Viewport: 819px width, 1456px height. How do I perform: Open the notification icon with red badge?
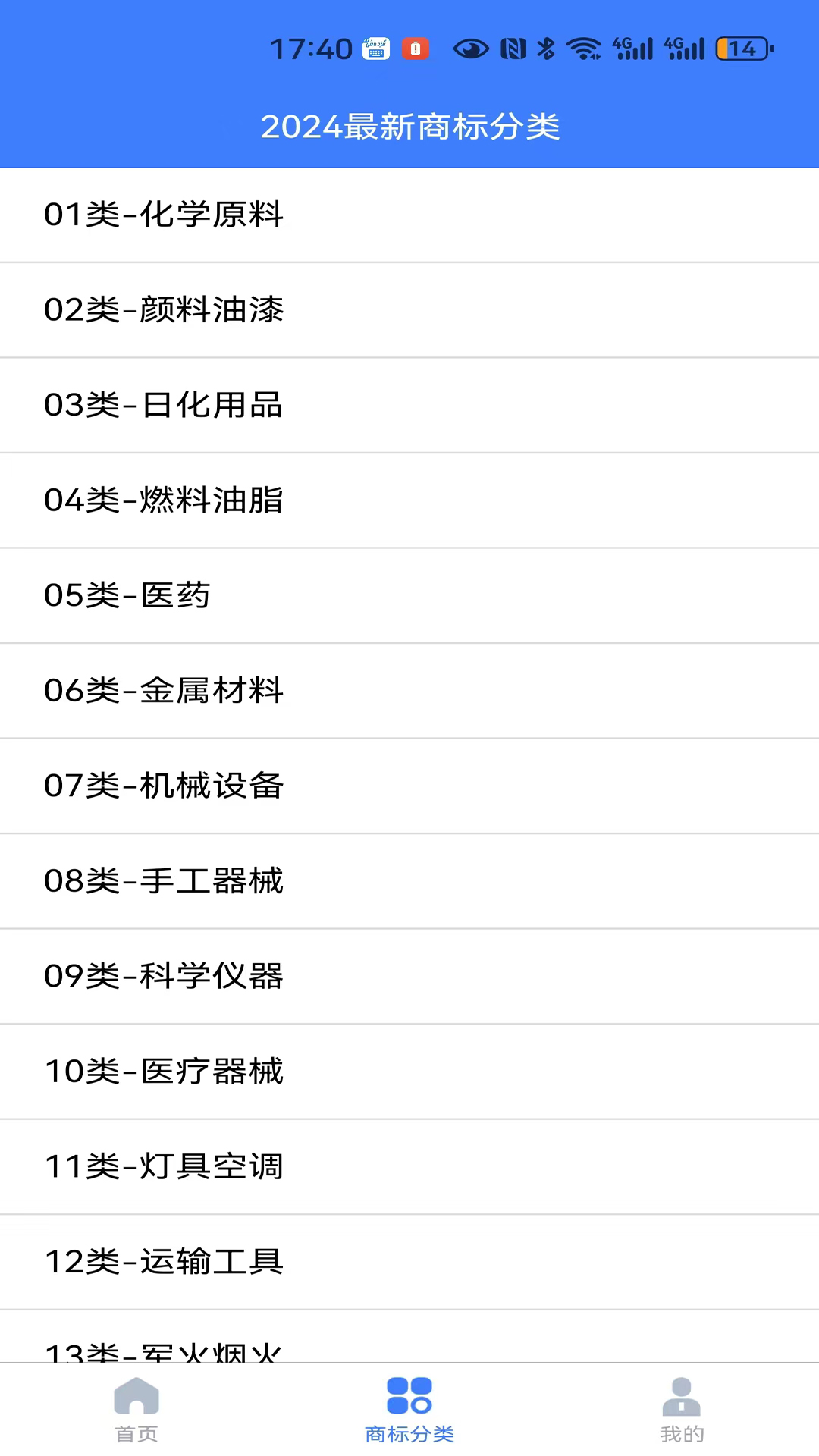coord(416,47)
